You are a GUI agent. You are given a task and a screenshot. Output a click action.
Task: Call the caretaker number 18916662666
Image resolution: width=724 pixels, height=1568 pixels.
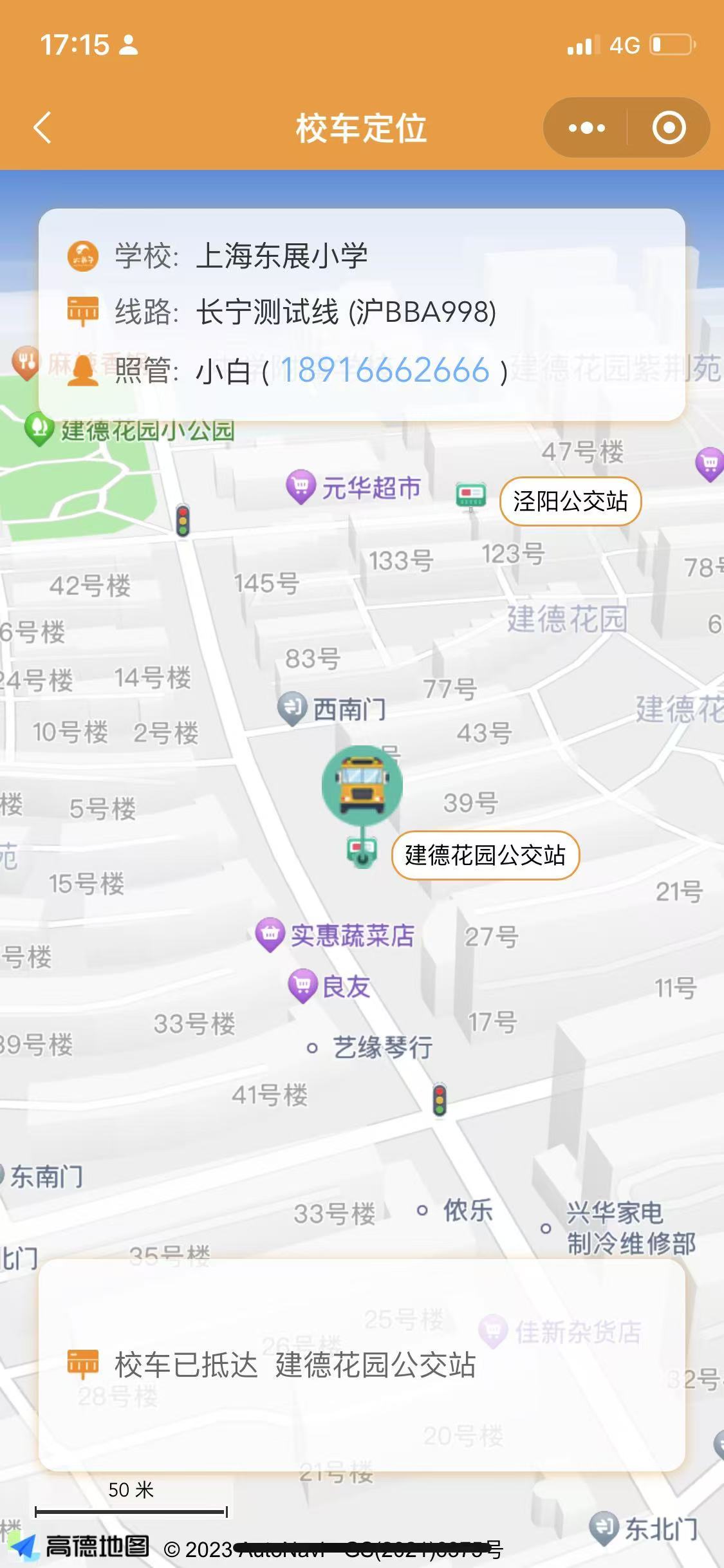click(385, 370)
